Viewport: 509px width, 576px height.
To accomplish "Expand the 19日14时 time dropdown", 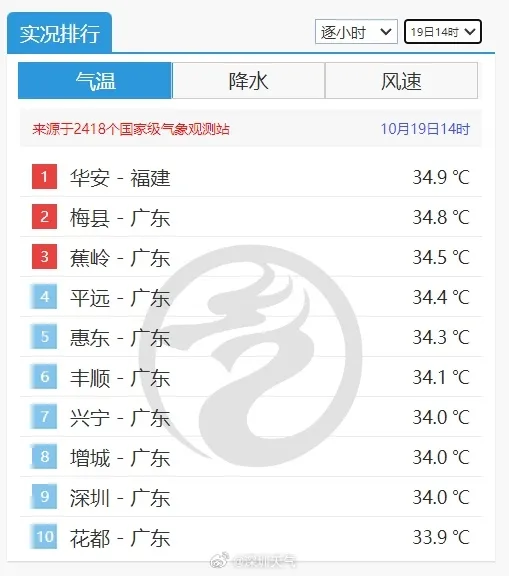I will 443,32.
